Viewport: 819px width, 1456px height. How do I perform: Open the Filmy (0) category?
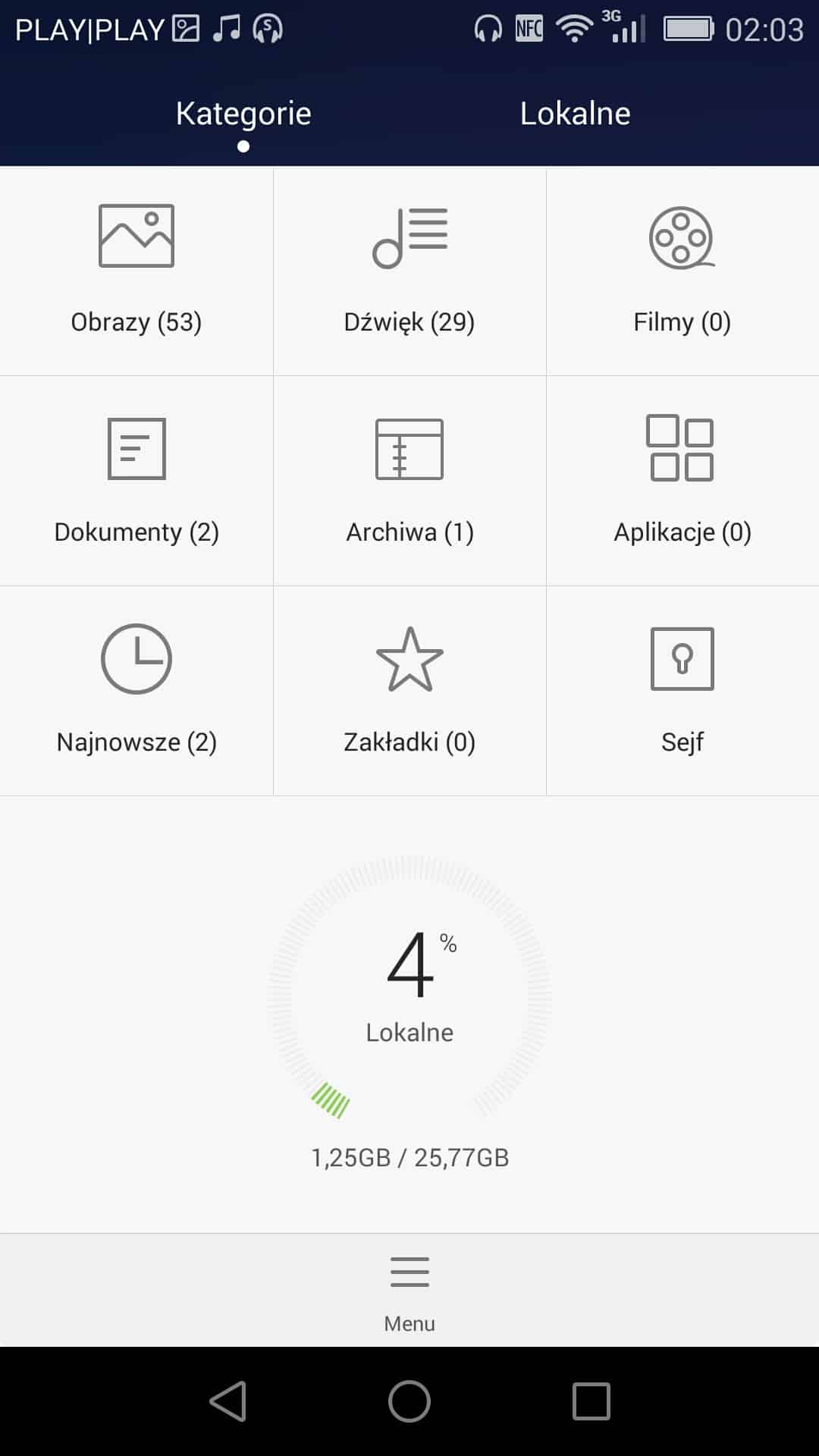click(x=682, y=271)
